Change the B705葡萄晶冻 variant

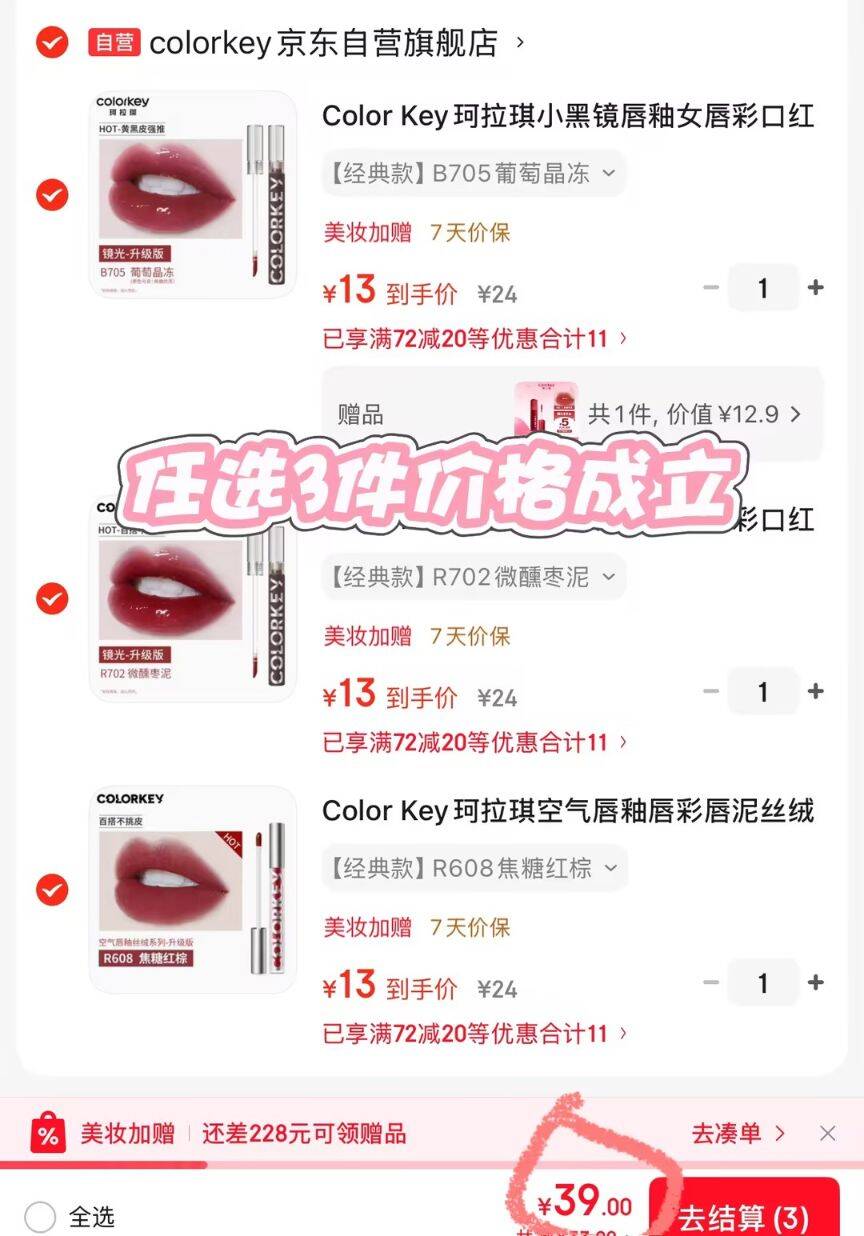(x=474, y=173)
